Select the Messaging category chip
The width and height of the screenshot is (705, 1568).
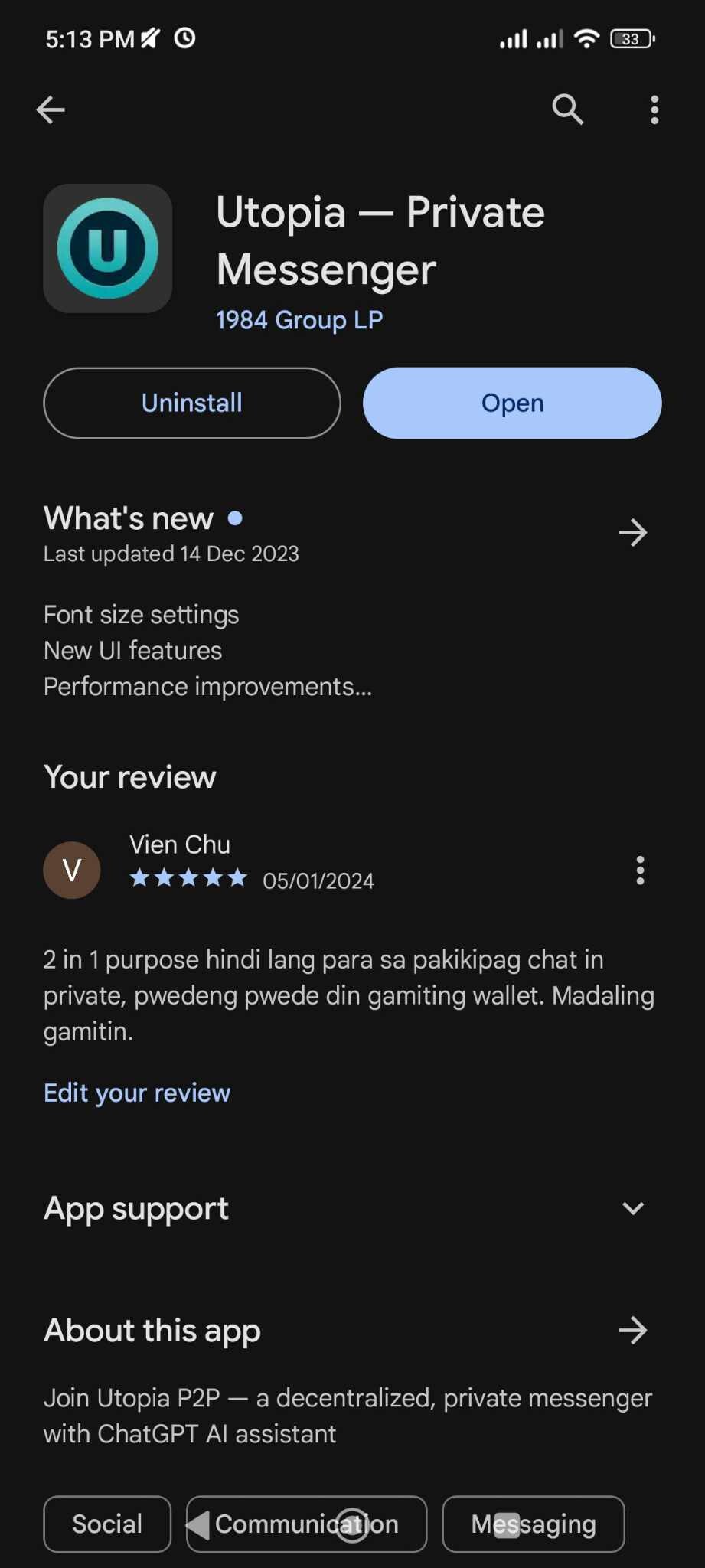click(534, 1524)
